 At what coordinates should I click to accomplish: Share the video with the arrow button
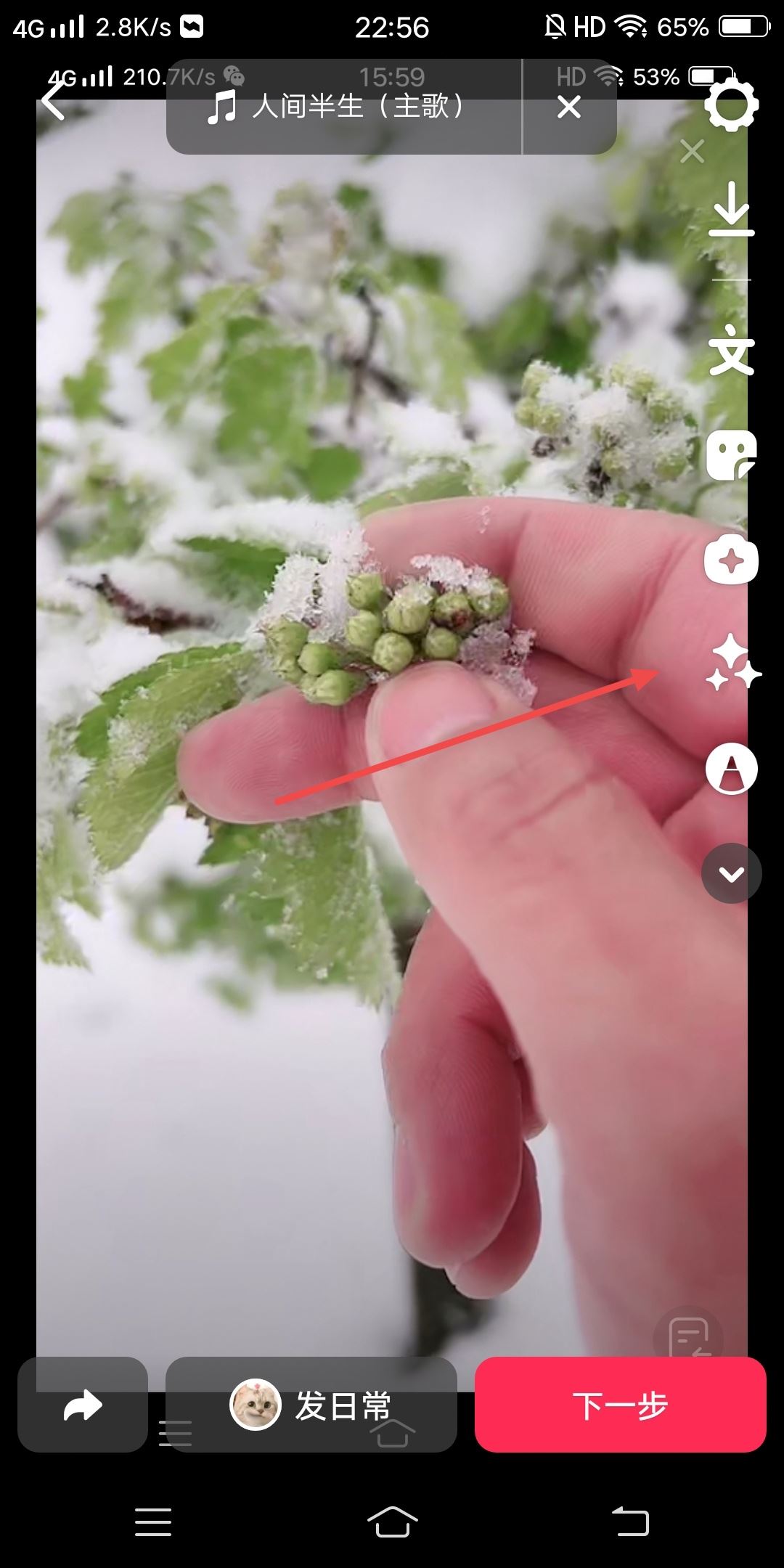pyautogui.click(x=83, y=1405)
